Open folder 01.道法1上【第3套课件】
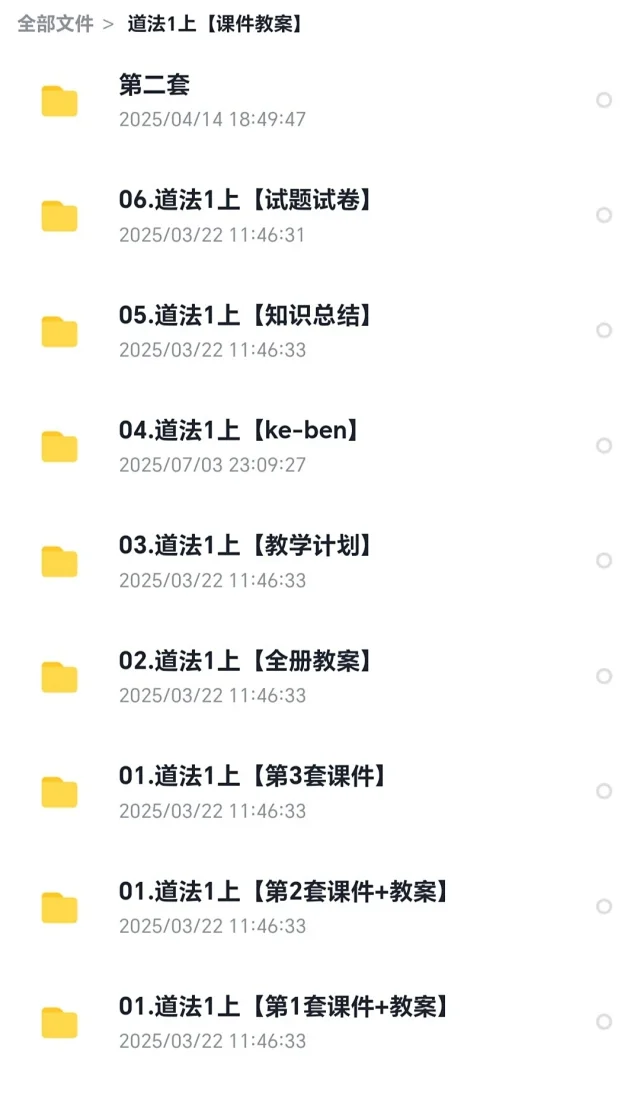 (320, 791)
